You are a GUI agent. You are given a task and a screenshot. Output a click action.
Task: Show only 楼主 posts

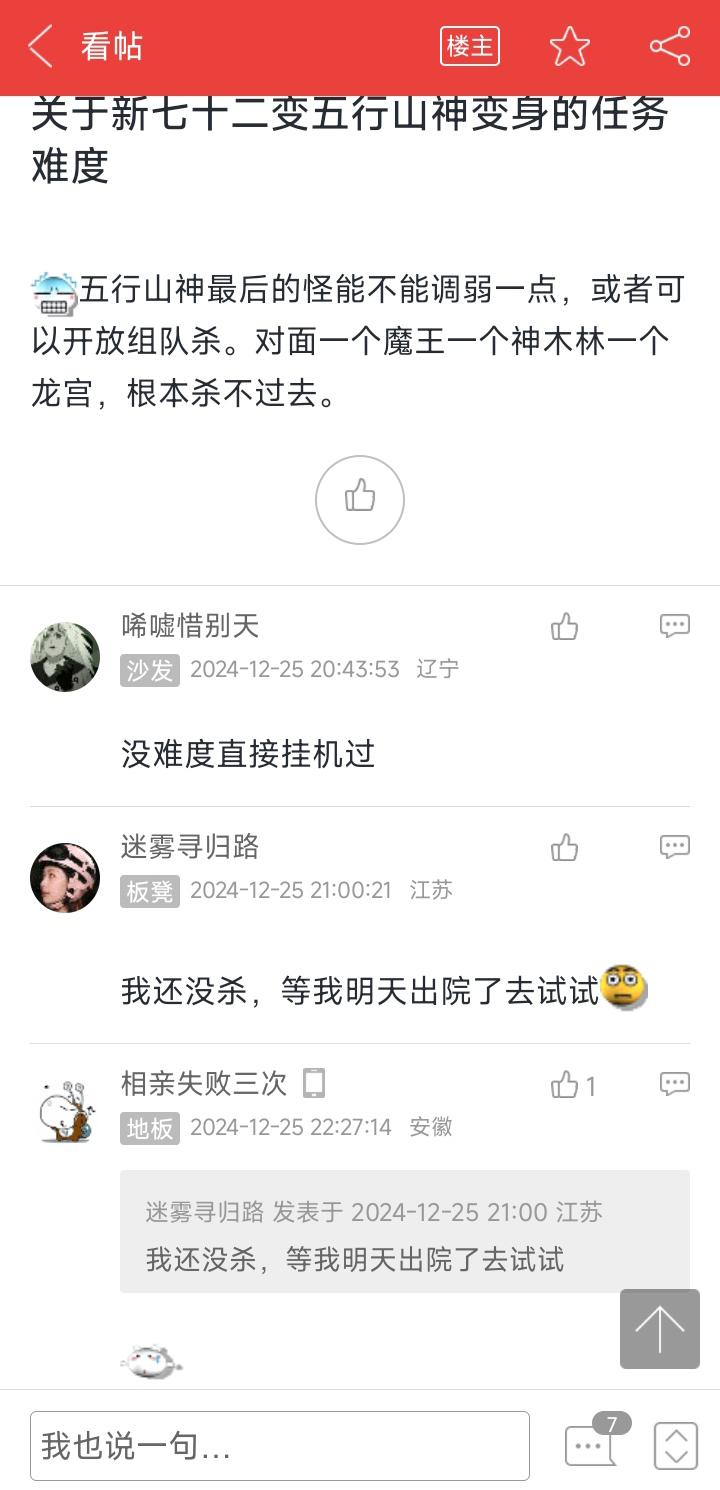click(470, 46)
